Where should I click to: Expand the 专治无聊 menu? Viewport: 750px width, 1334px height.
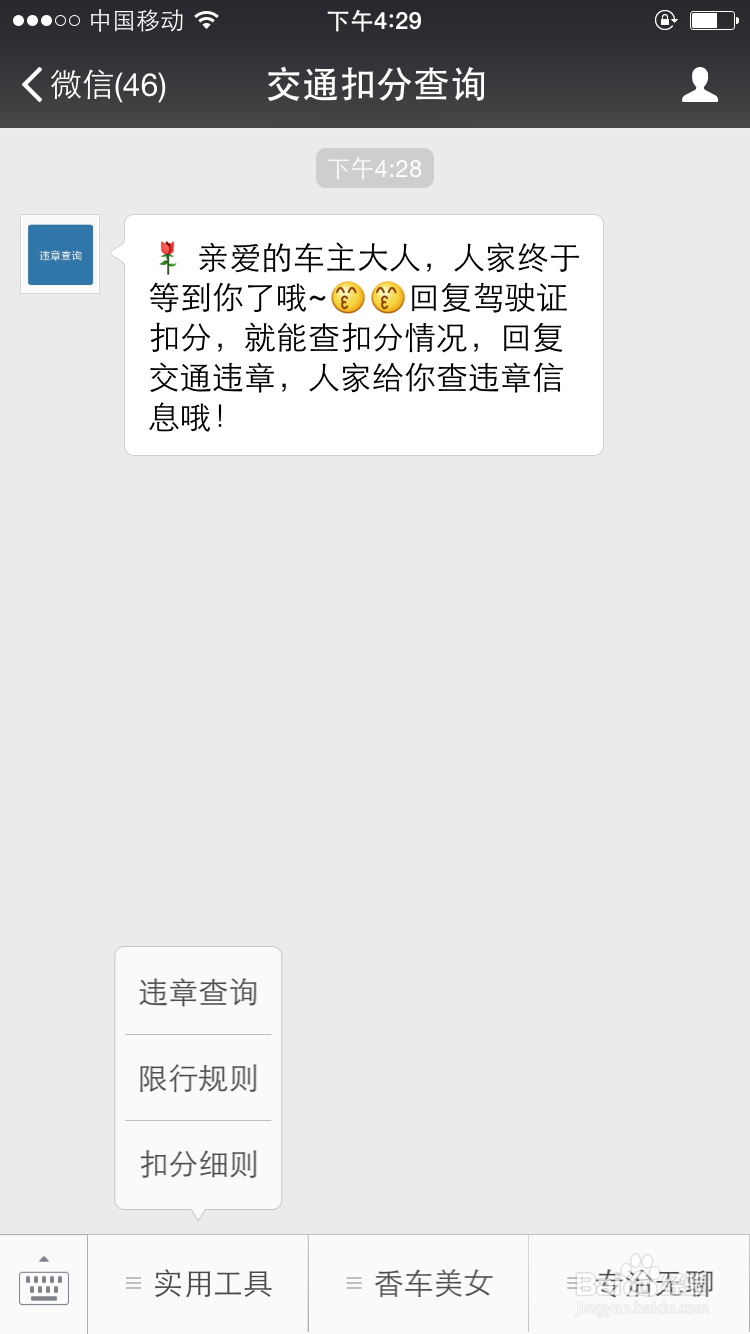click(655, 1286)
